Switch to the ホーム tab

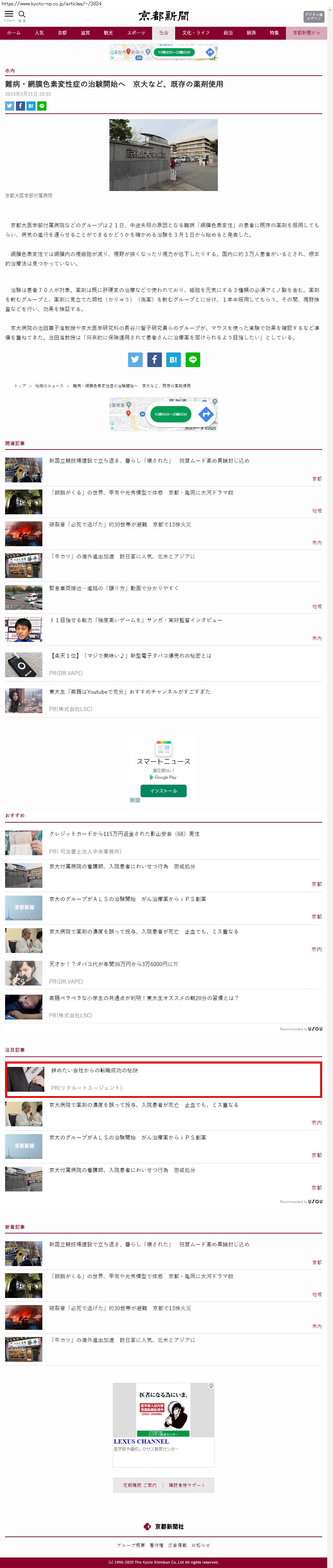(x=13, y=33)
